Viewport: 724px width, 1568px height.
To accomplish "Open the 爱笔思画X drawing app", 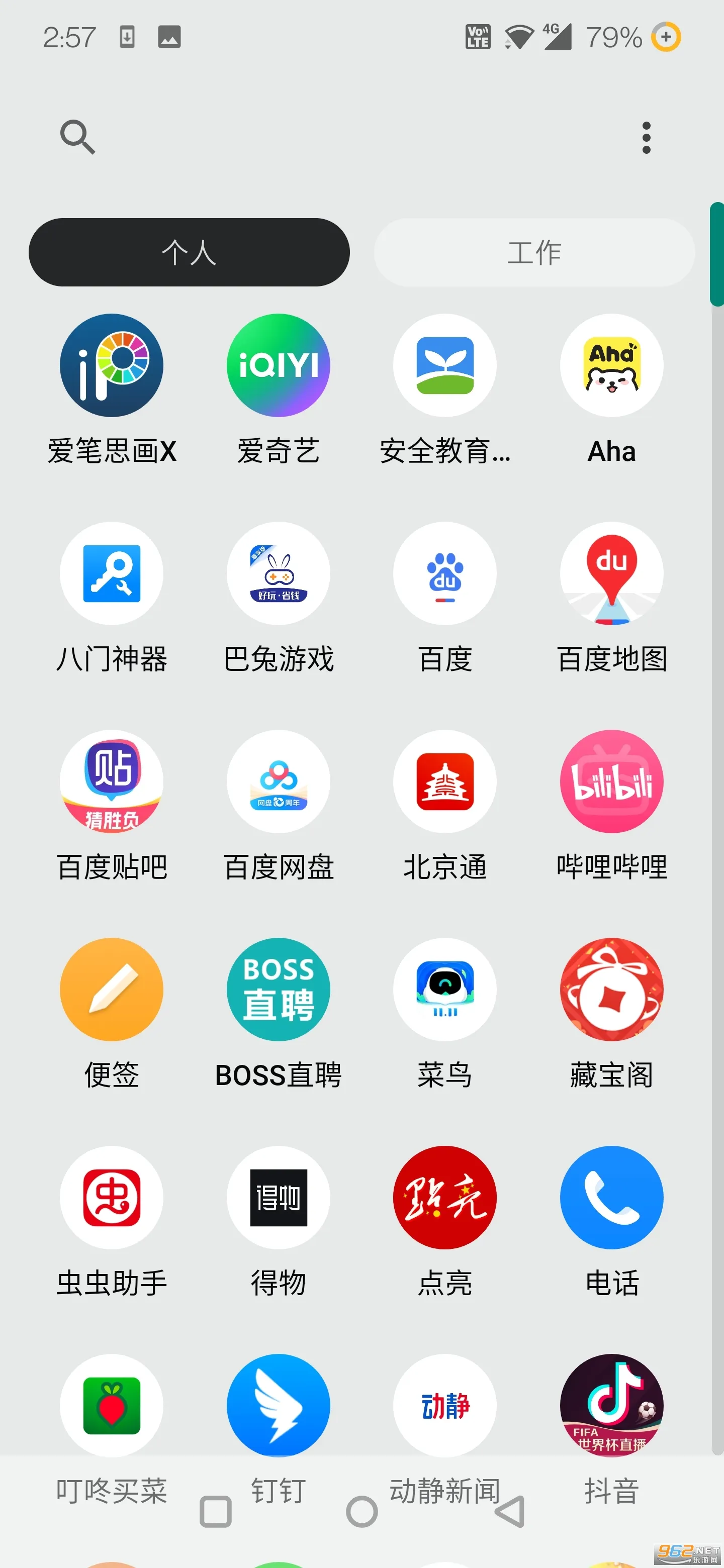I will (112, 366).
